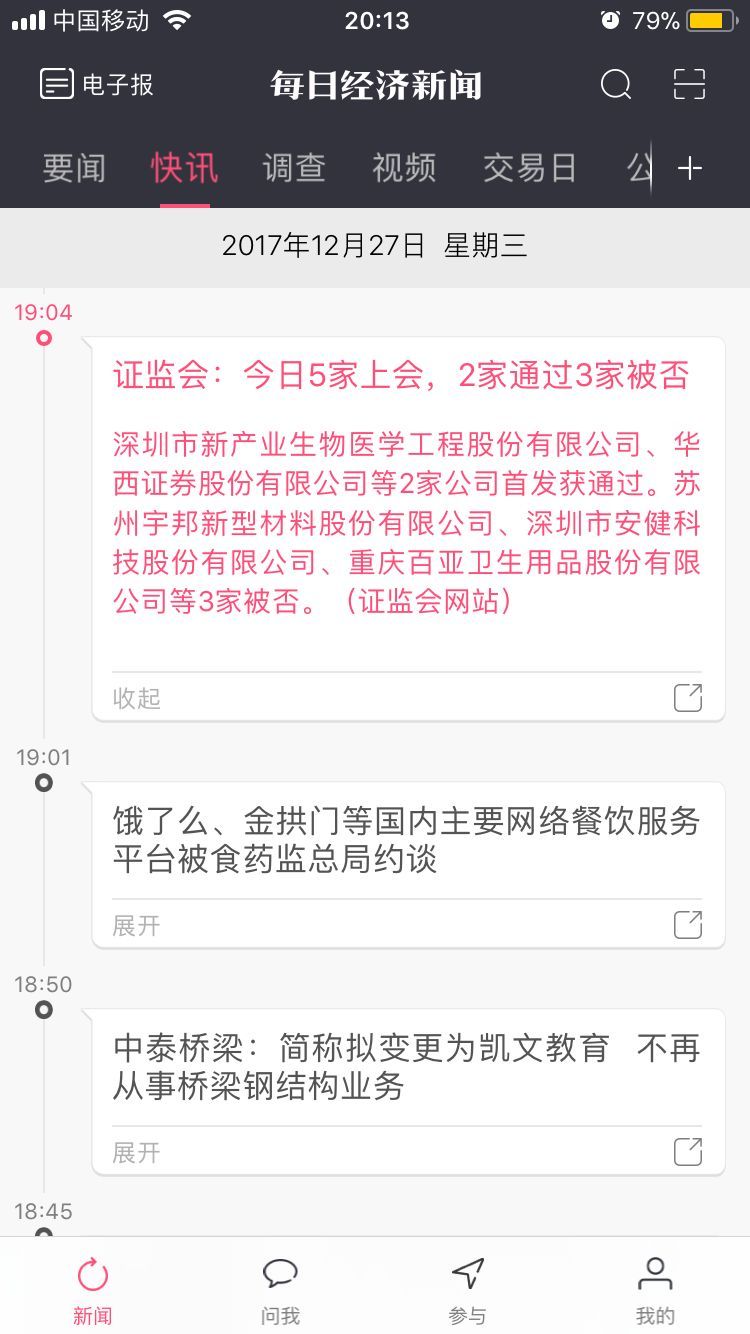This screenshot has height=1334, width=750.
Task: Tap the 新闻 news icon in bottom bar
Action: [x=92, y=1285]
